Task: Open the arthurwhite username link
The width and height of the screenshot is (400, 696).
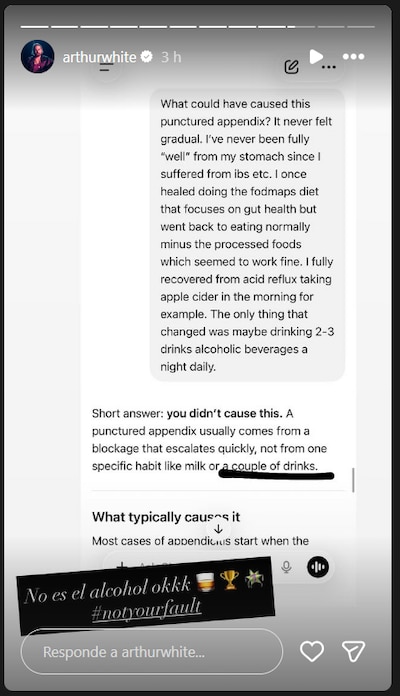Action: tap(99, 57)
